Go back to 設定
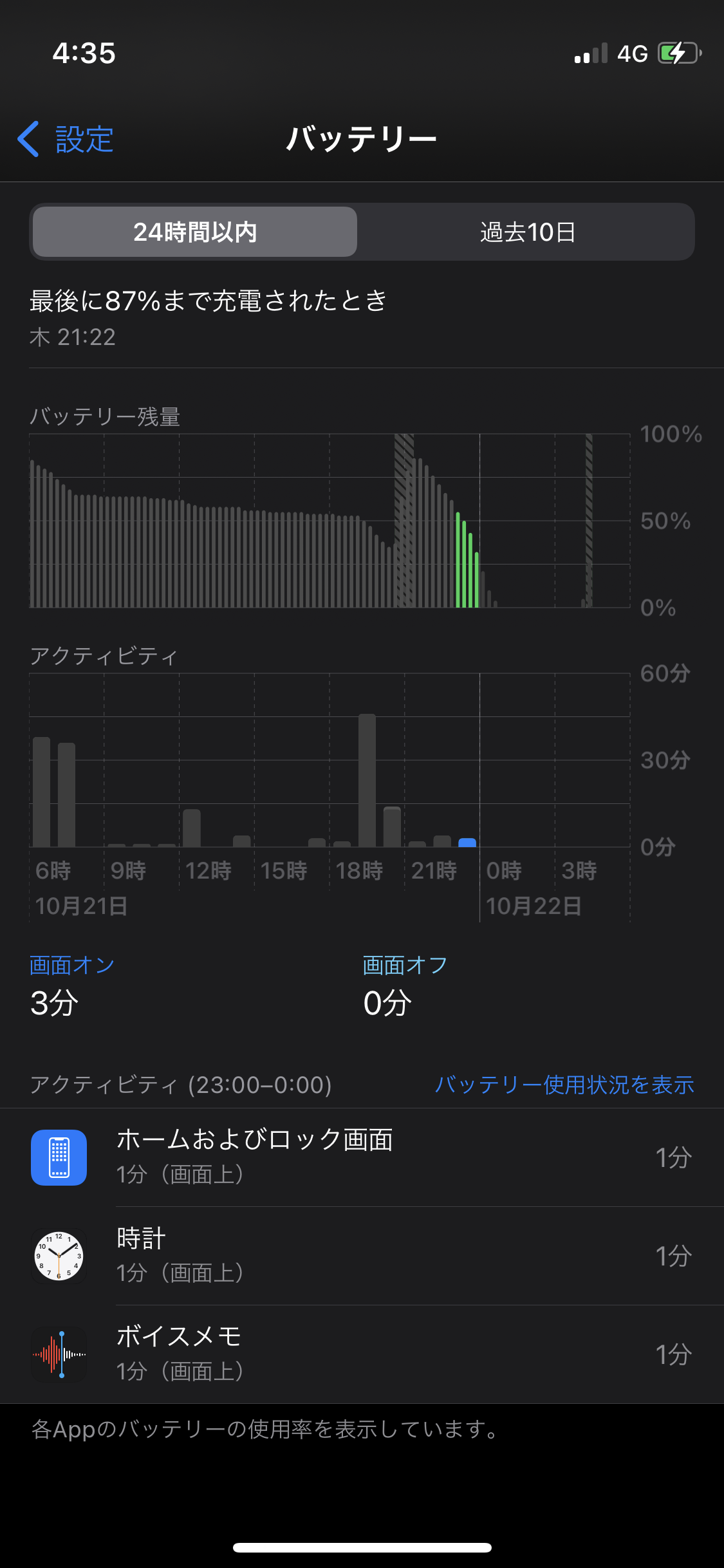 tap(66, 139)
